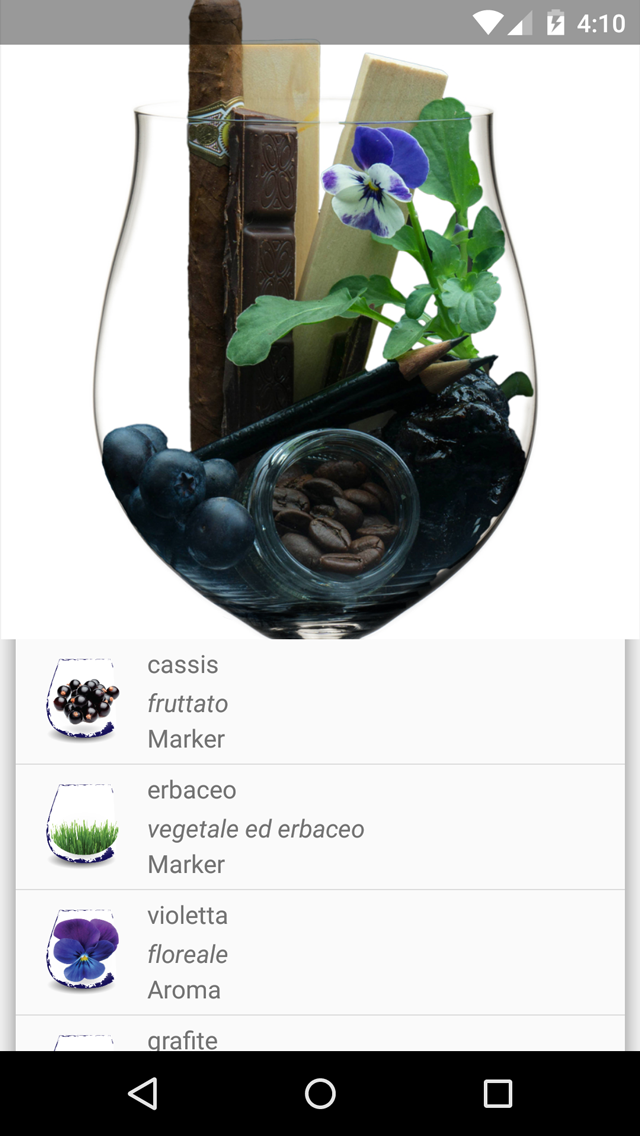Select the violetta floreale aroma
The width and height of the screenshot is (640, 1136).
pos(320,952)
